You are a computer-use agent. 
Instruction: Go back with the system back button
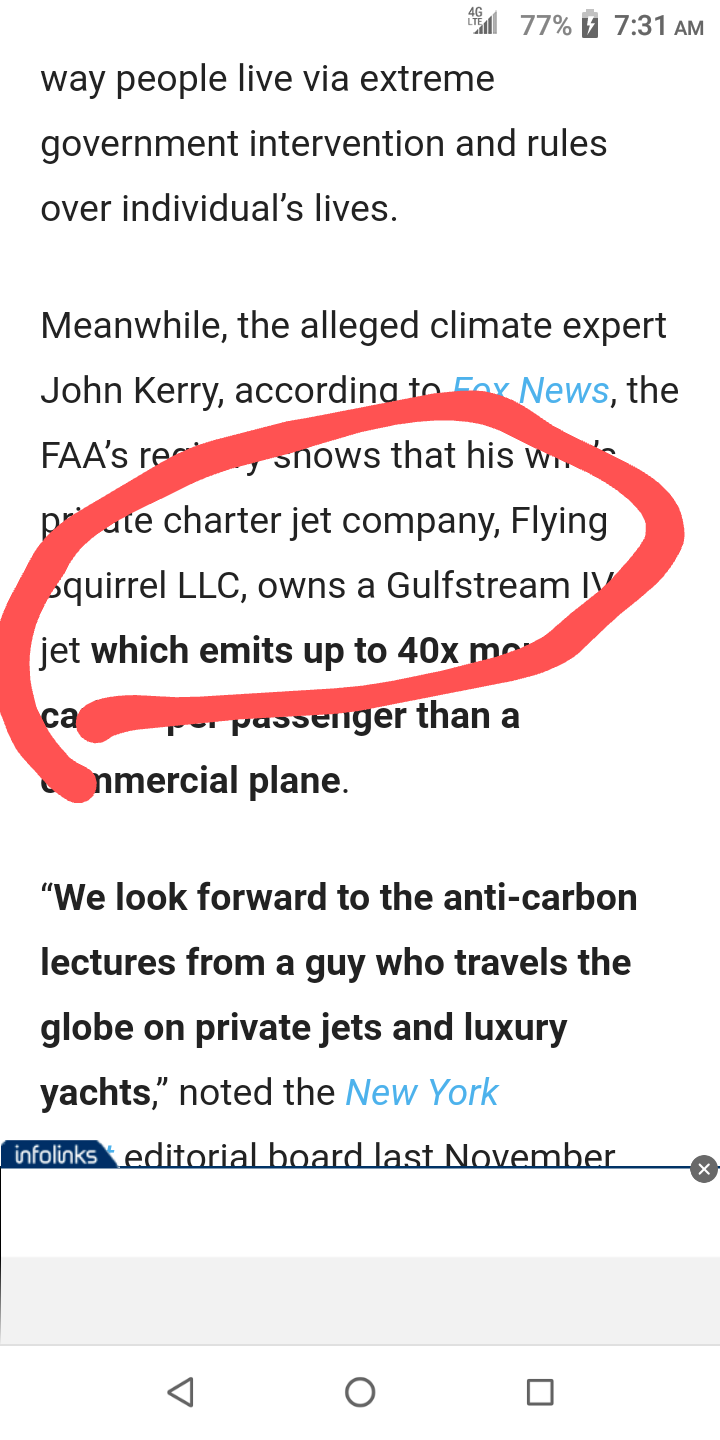[180, 1392]
